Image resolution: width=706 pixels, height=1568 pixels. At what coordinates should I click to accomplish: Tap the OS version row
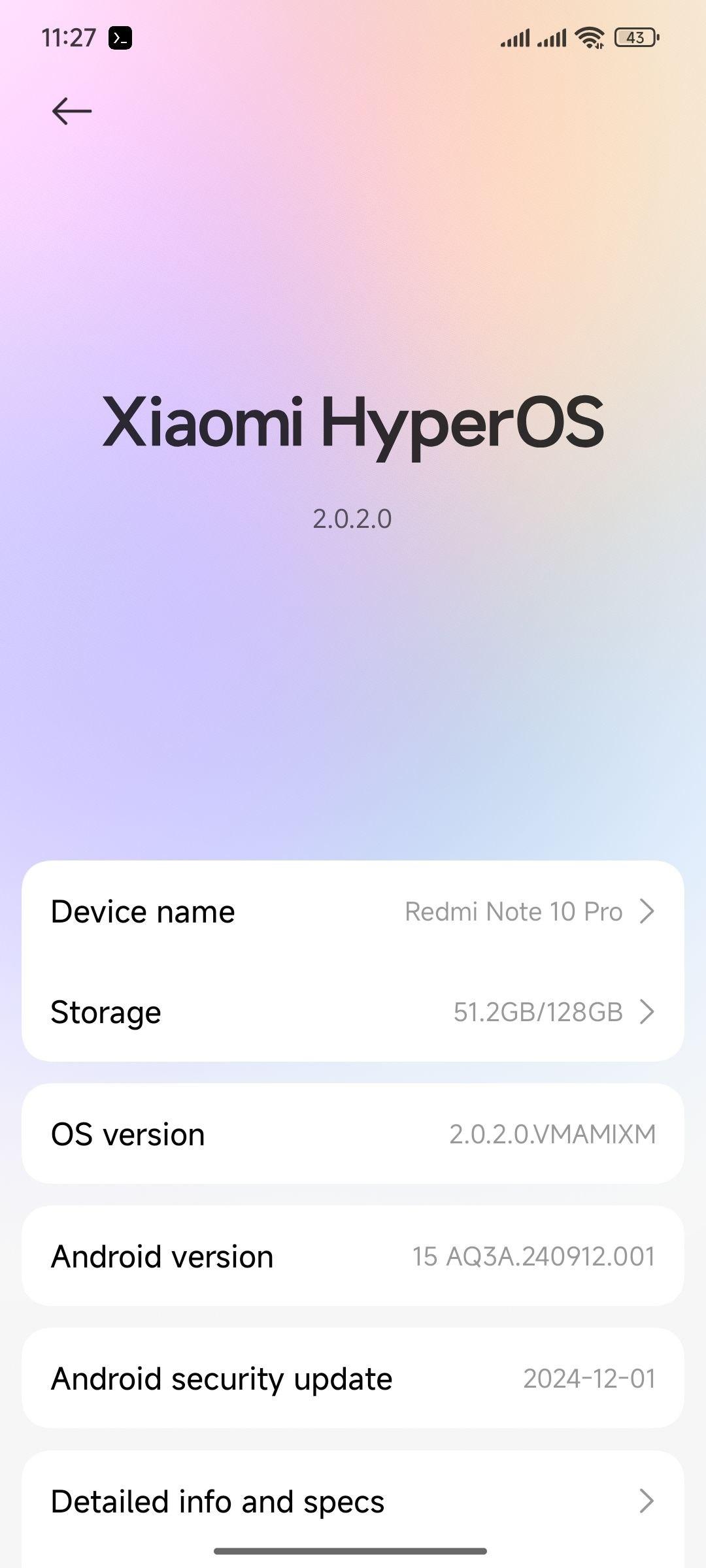tap(353, 1134)
